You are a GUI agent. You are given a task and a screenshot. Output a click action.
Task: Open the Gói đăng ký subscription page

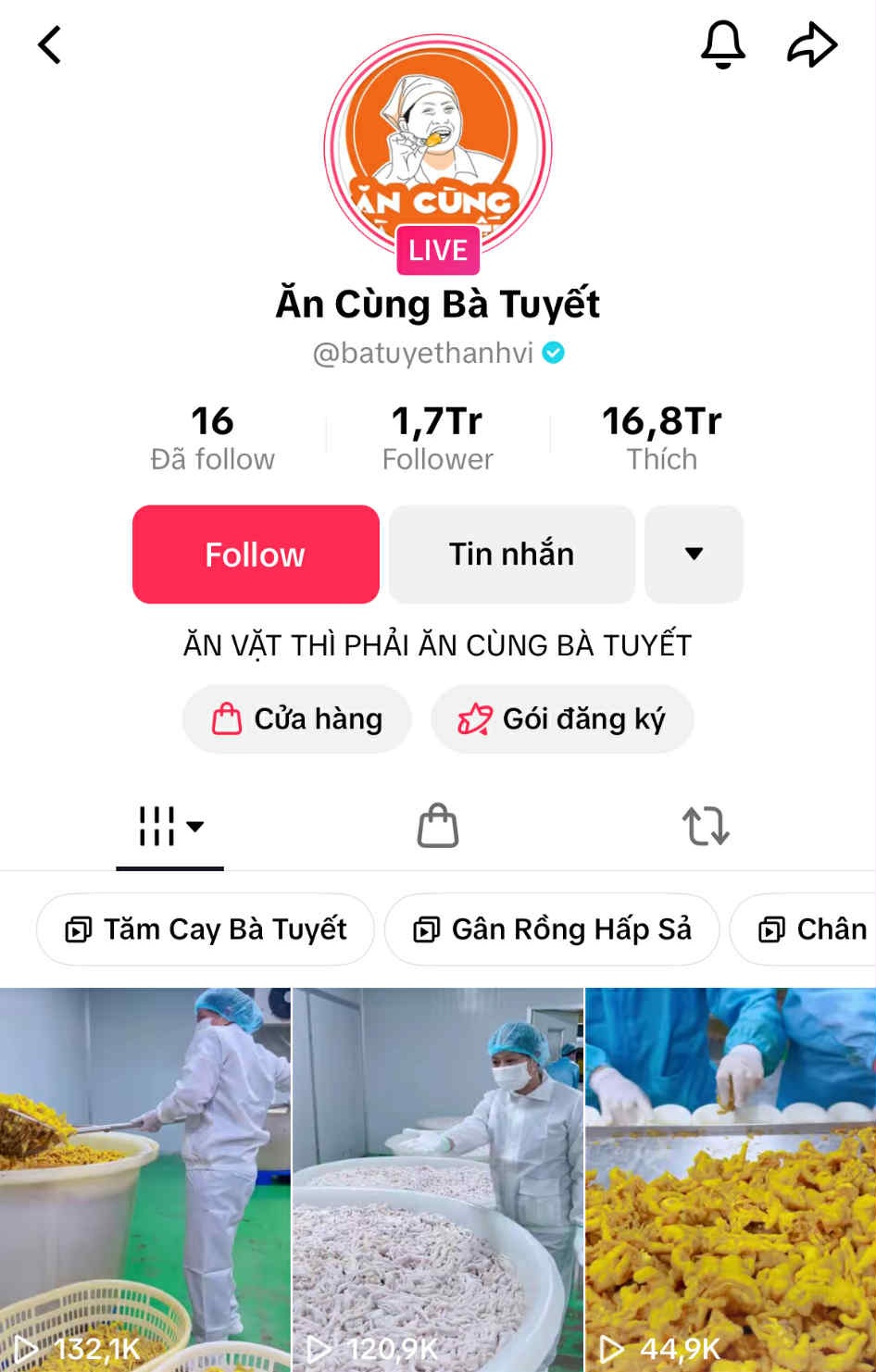tap(562, 718)
